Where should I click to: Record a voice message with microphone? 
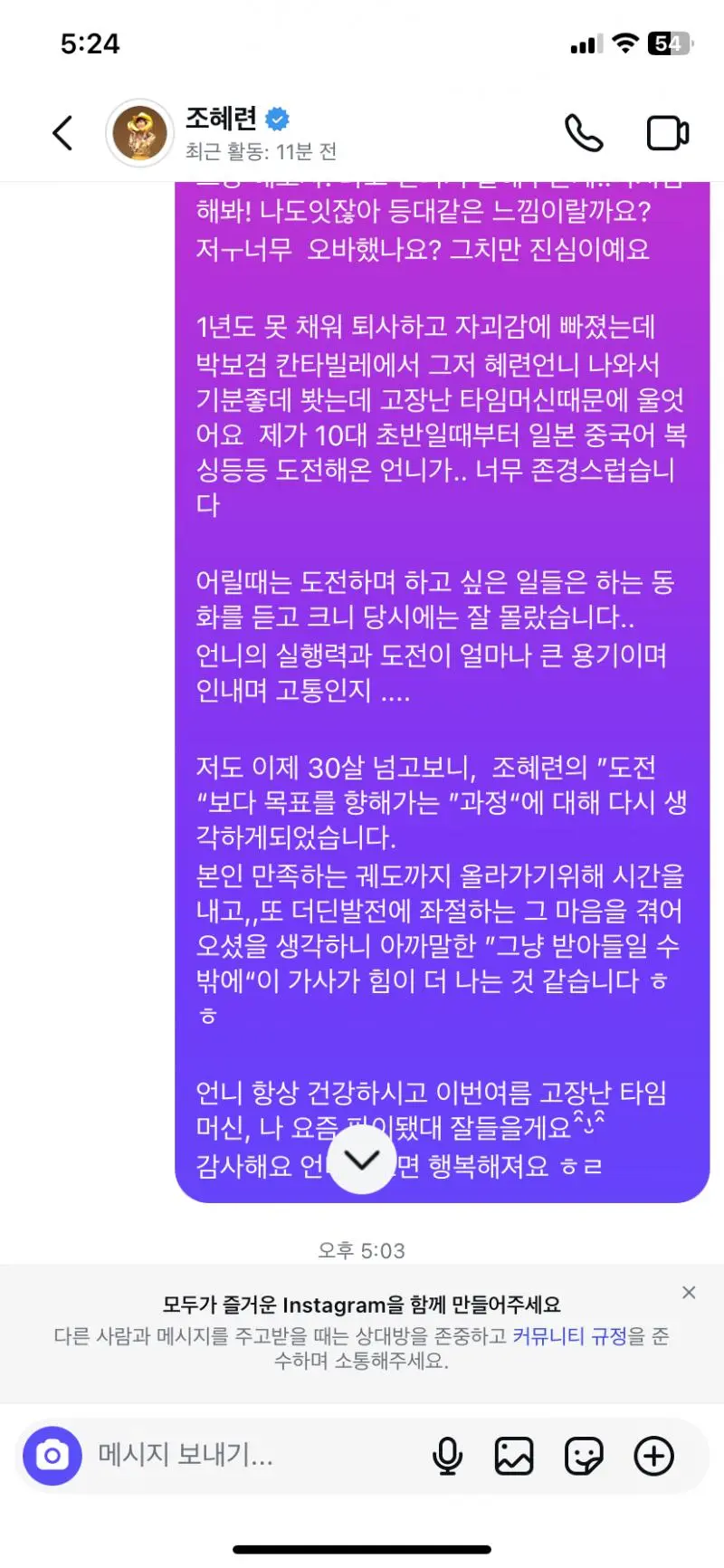click(x=447, y=1456)
